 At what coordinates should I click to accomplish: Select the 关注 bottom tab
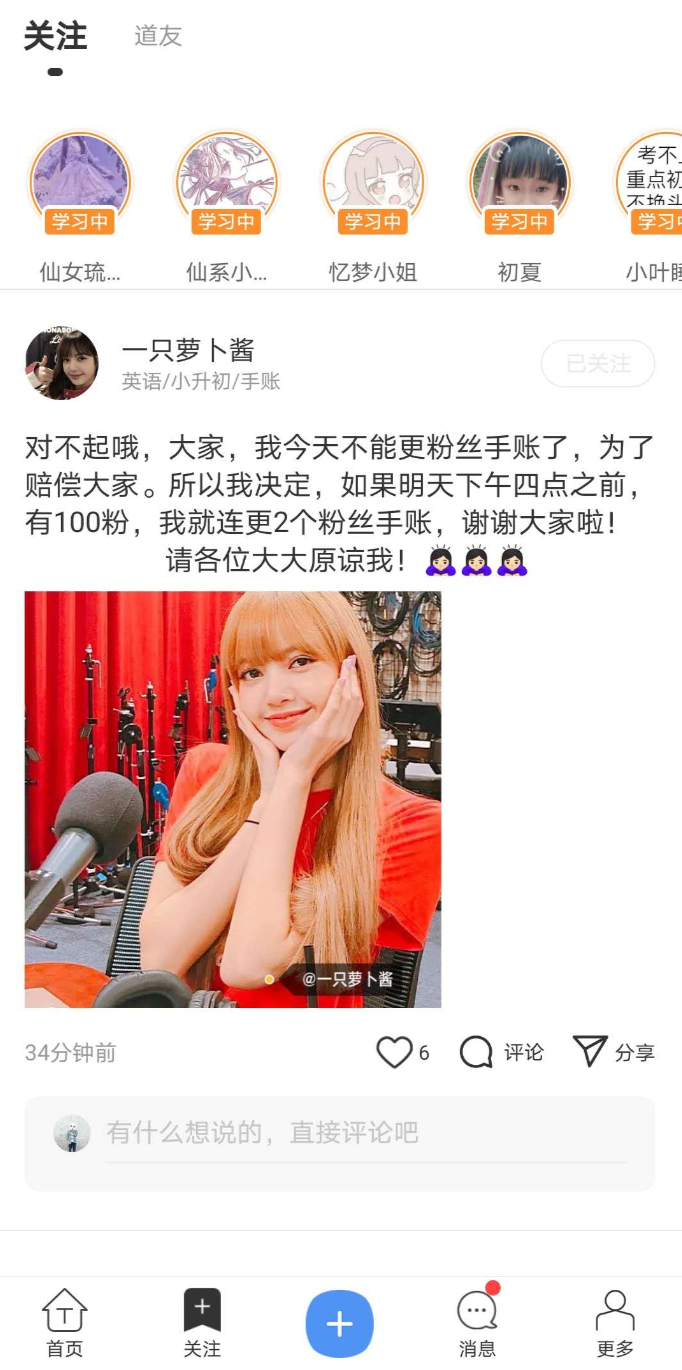pos(202,1322)
